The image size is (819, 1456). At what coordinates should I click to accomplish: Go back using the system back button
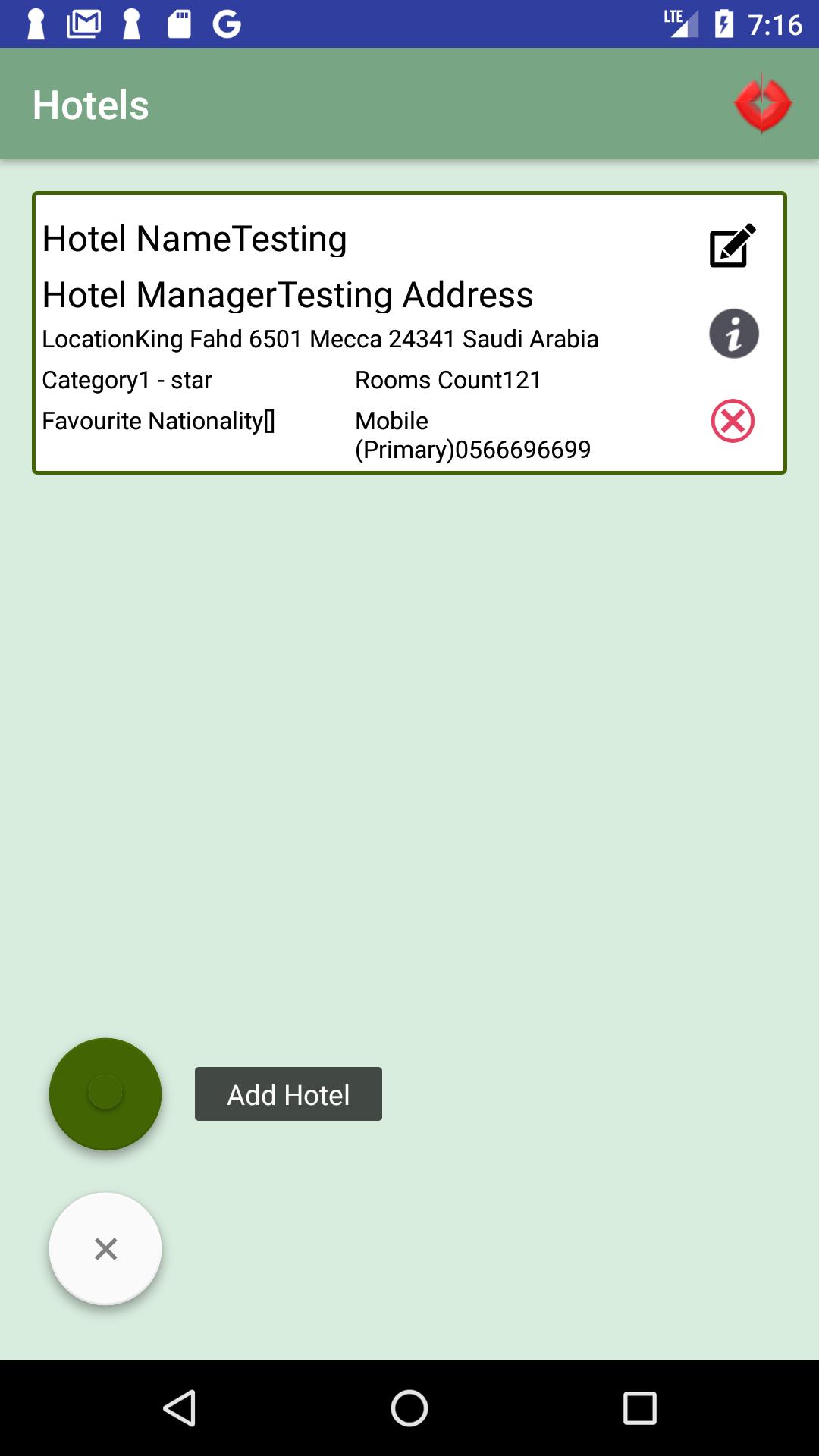[x=180, y=1408]
